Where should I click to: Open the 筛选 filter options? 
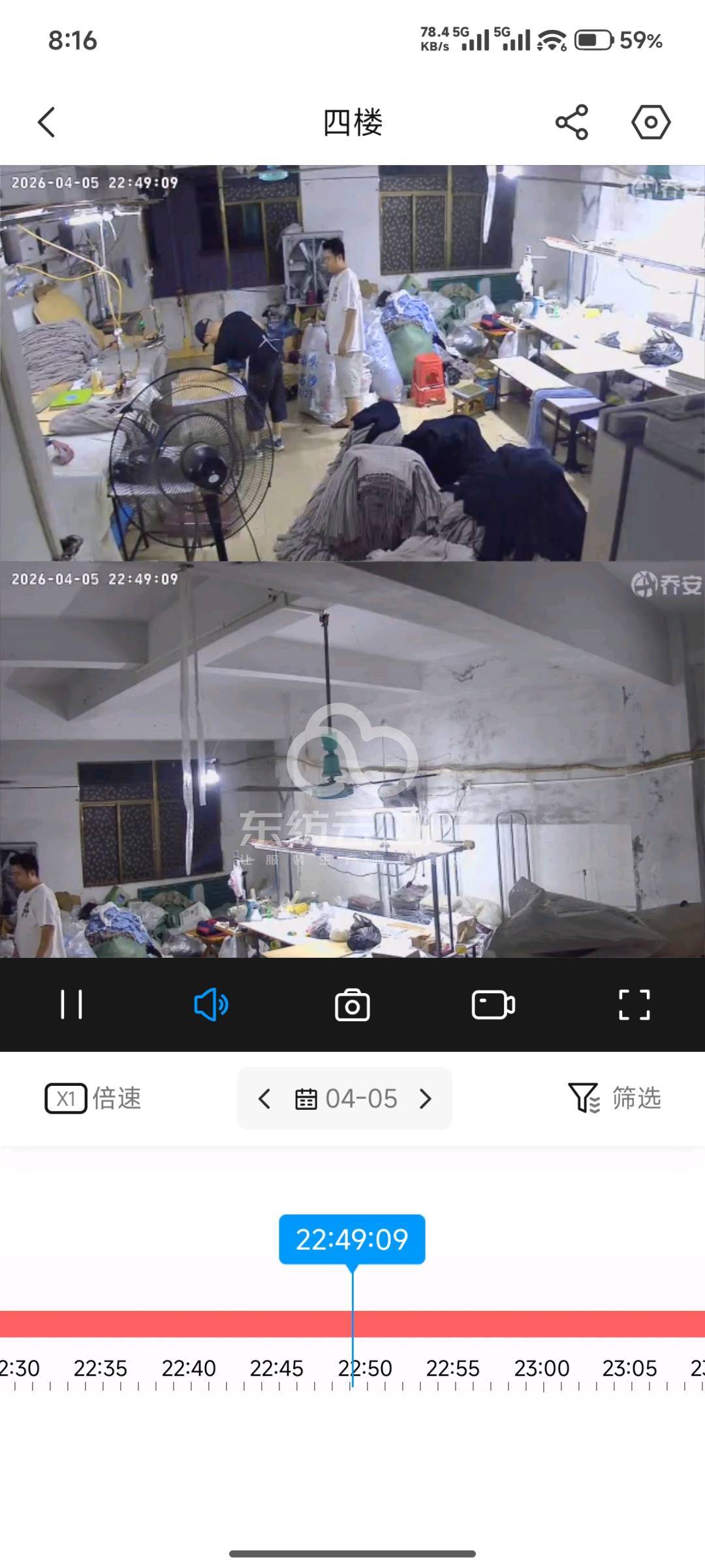pyautogui.click(x=615, y=1098)
